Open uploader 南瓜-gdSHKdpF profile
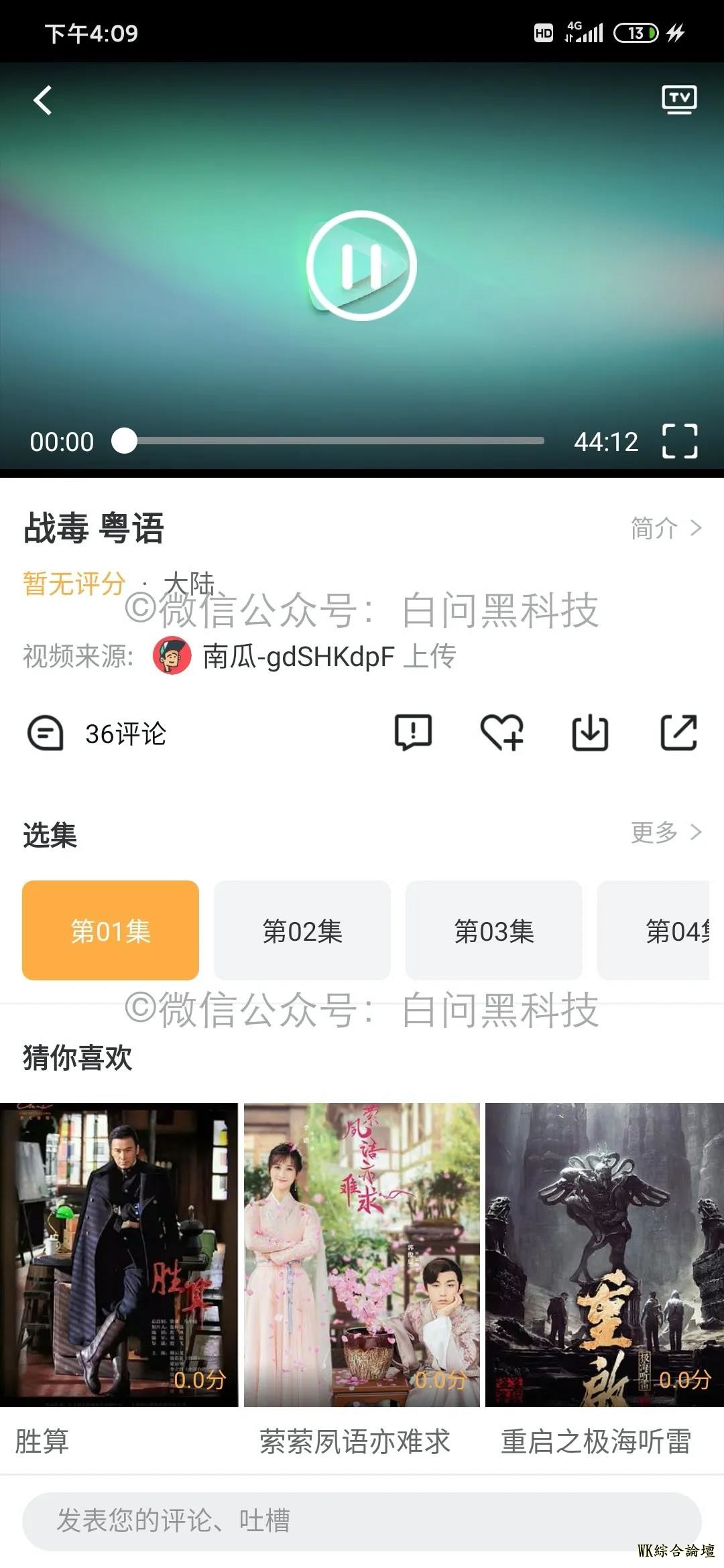 point(298,656)
